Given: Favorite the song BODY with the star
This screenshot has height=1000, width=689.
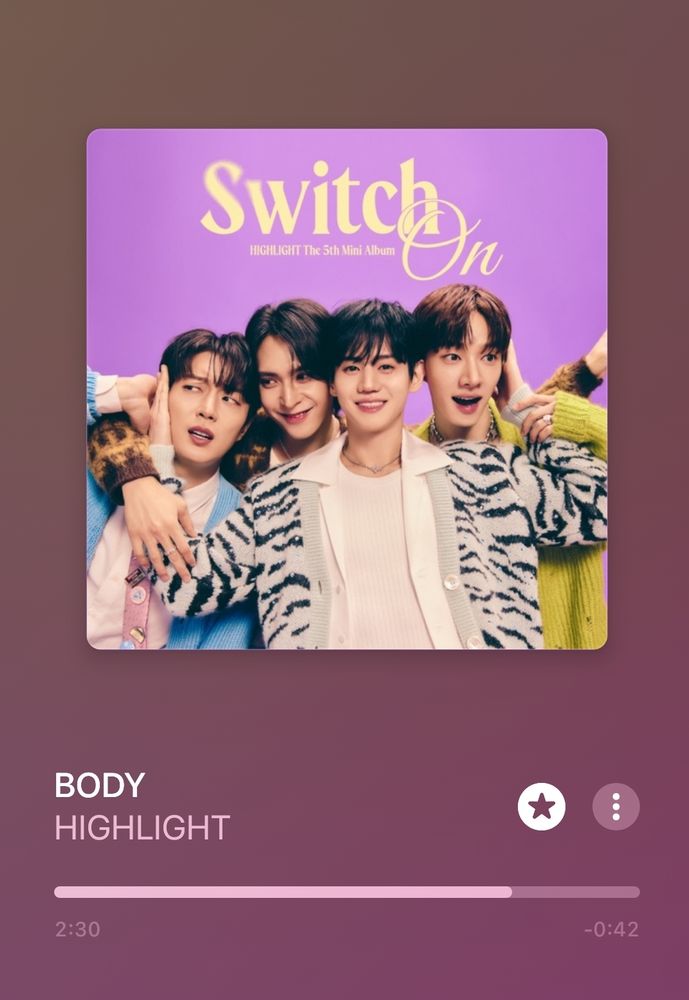Looking at the screenshot, I should click(x=541, y=807).
